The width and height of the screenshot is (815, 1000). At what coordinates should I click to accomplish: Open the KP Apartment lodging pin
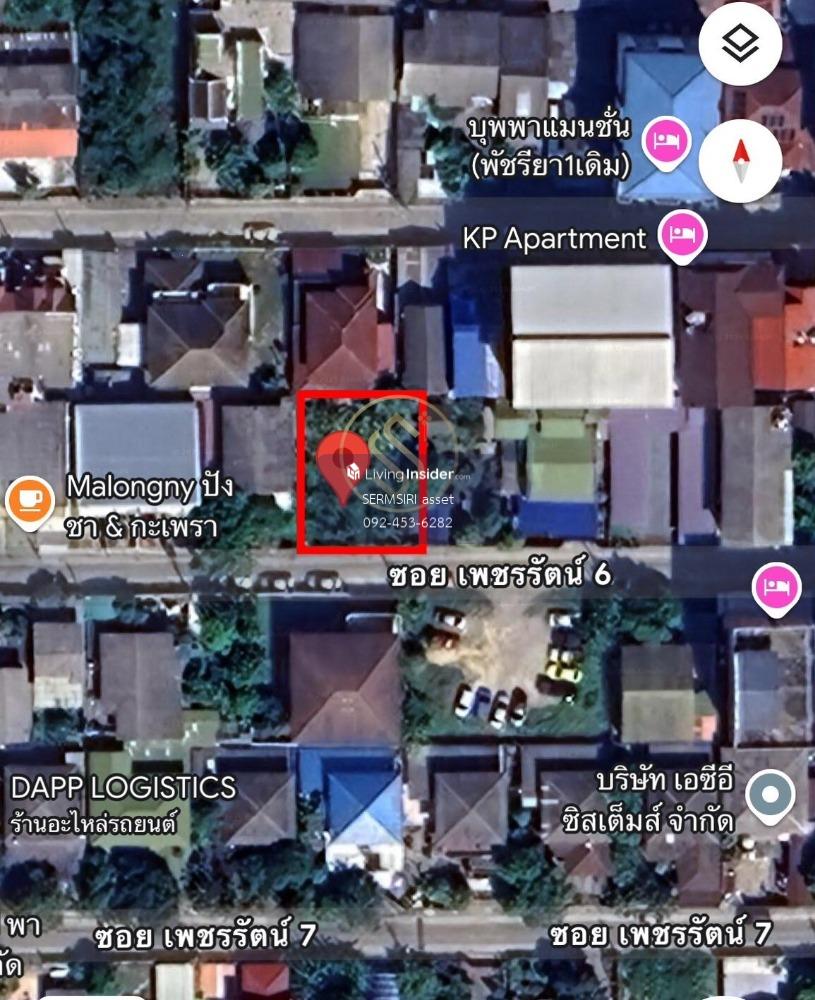coord(685,237)
